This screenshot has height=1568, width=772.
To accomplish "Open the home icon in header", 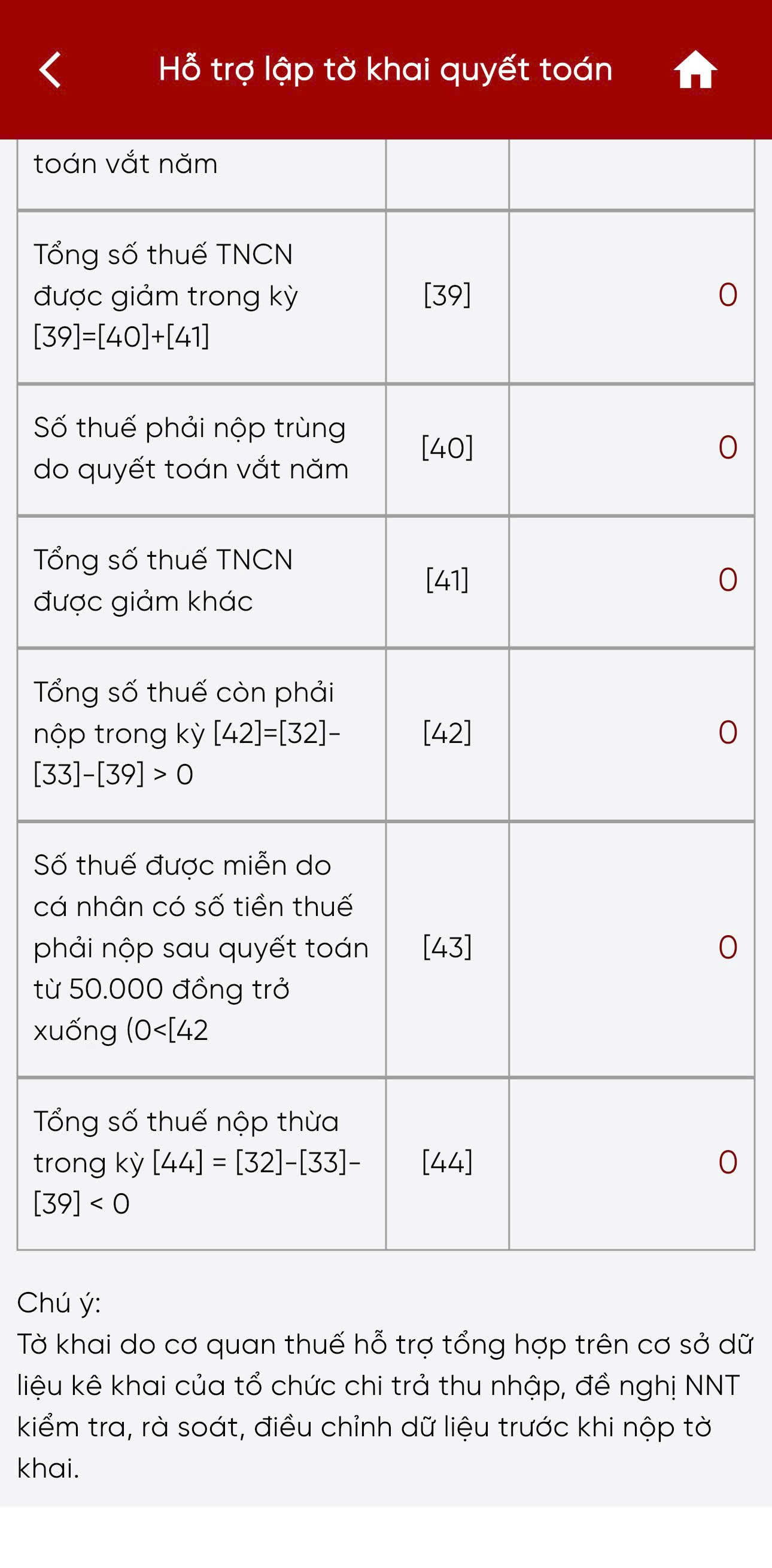I will [x=695, y=69].
